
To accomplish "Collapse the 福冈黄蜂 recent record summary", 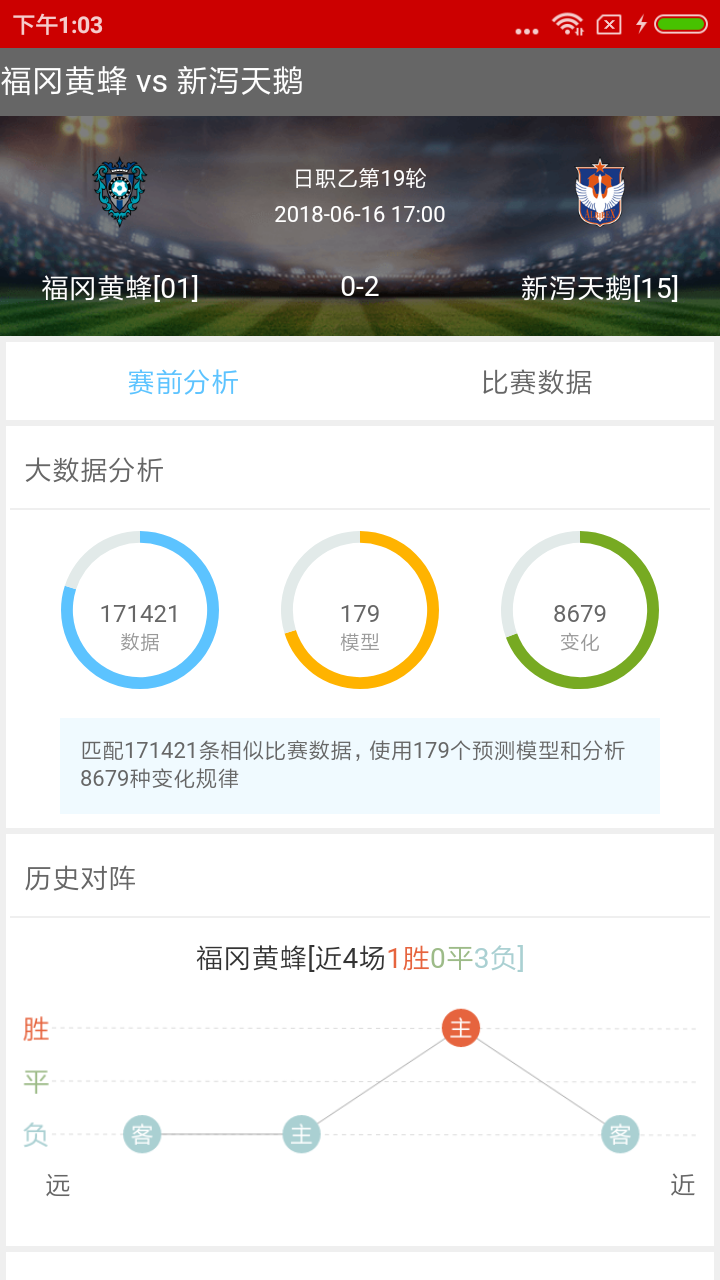I will [x=360, y=958].
